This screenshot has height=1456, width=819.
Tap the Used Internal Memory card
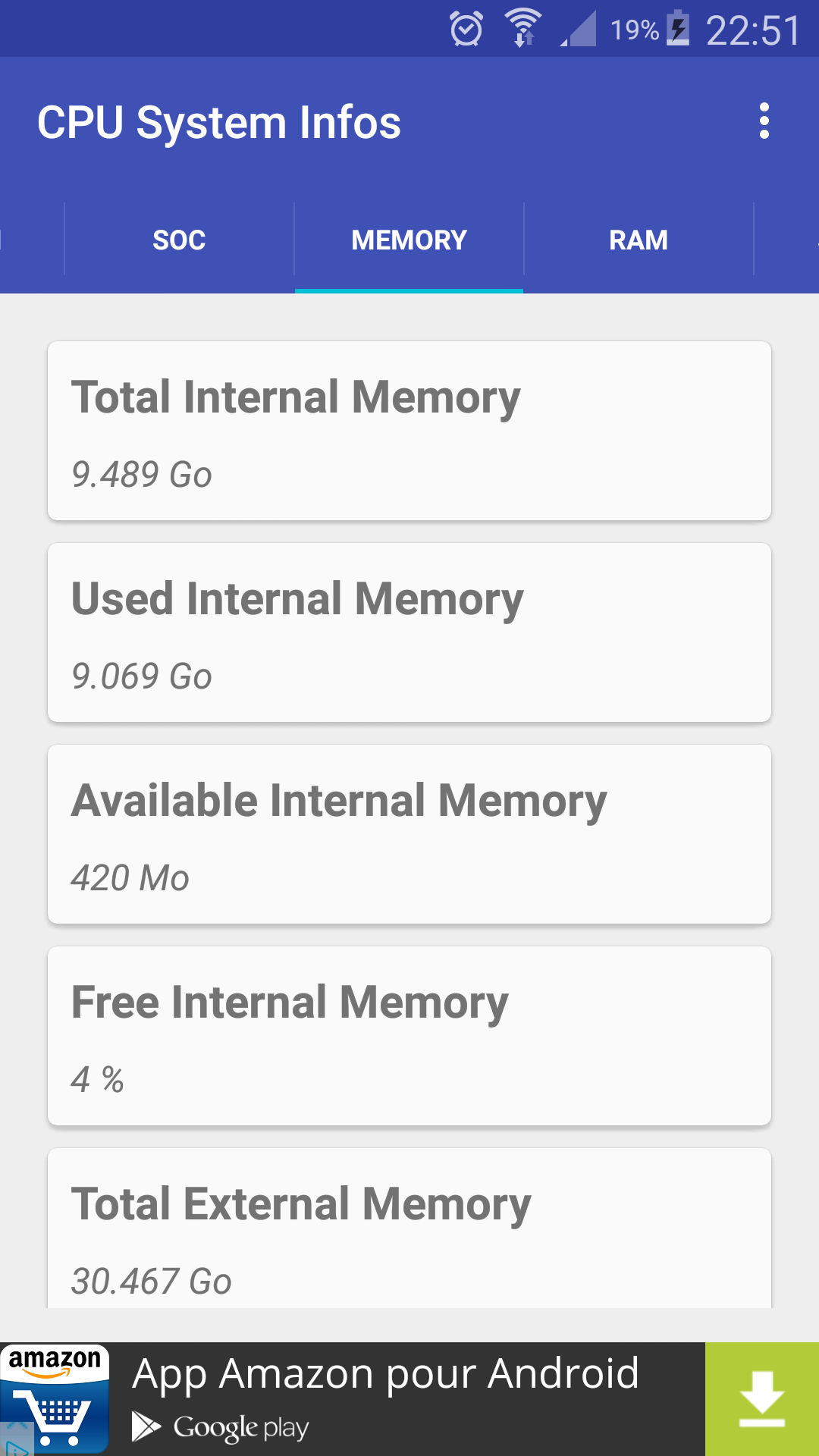pyautogui.click(x=409, y=631)
